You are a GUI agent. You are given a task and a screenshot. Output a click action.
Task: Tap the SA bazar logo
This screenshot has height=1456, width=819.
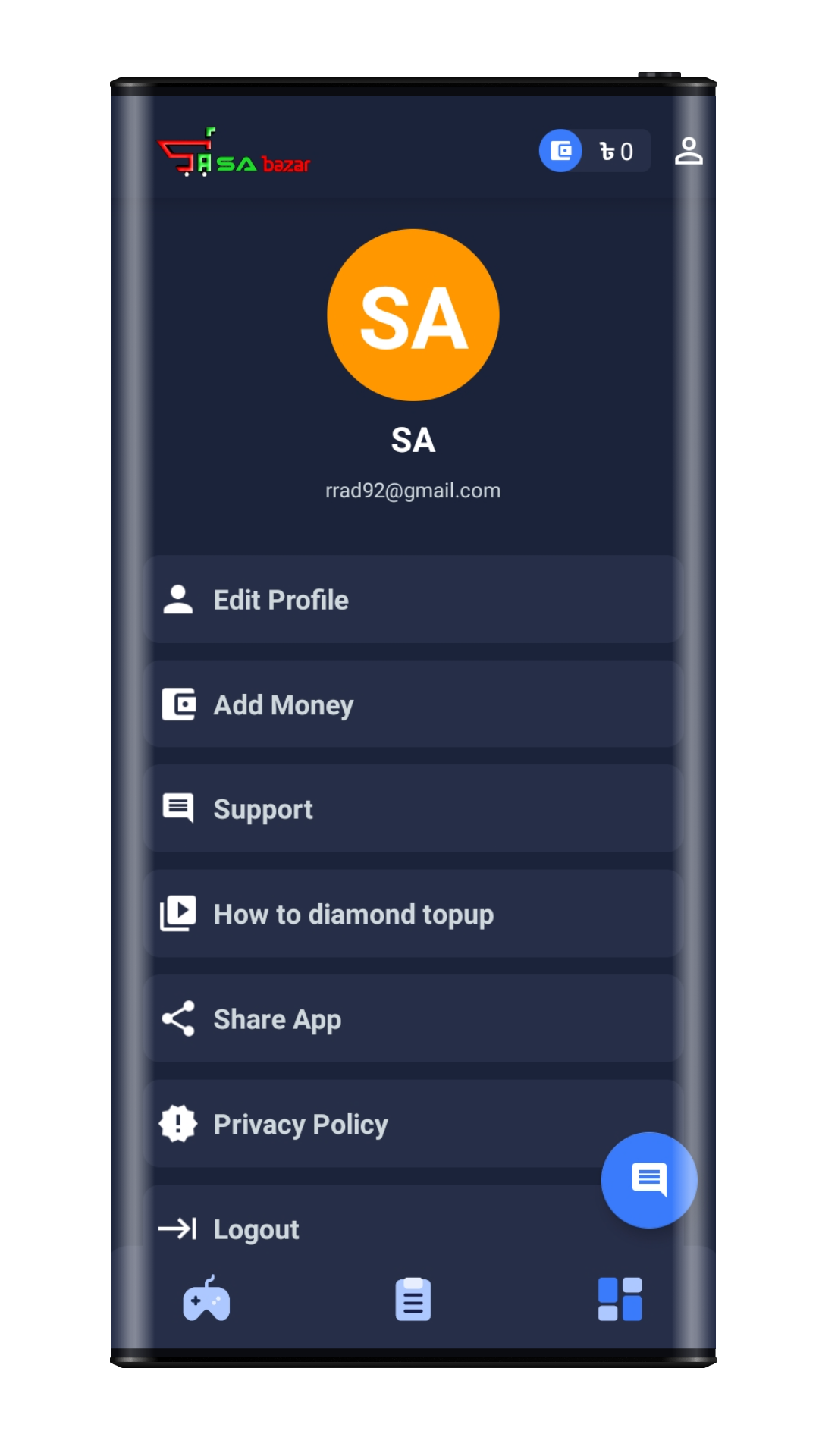pyautogui.click(x=234, y=152)
